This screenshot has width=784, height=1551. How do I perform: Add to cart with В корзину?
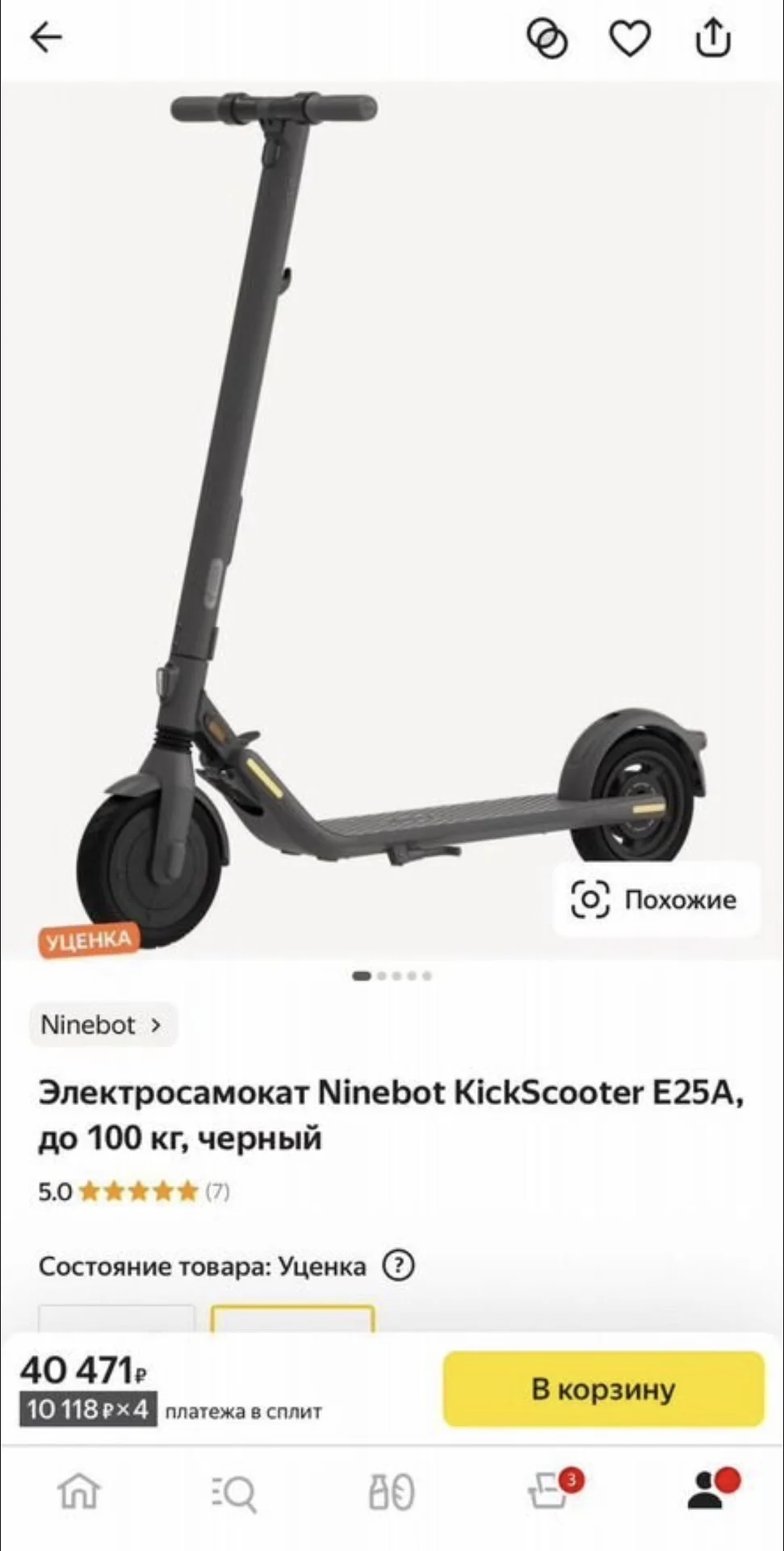603,1389
